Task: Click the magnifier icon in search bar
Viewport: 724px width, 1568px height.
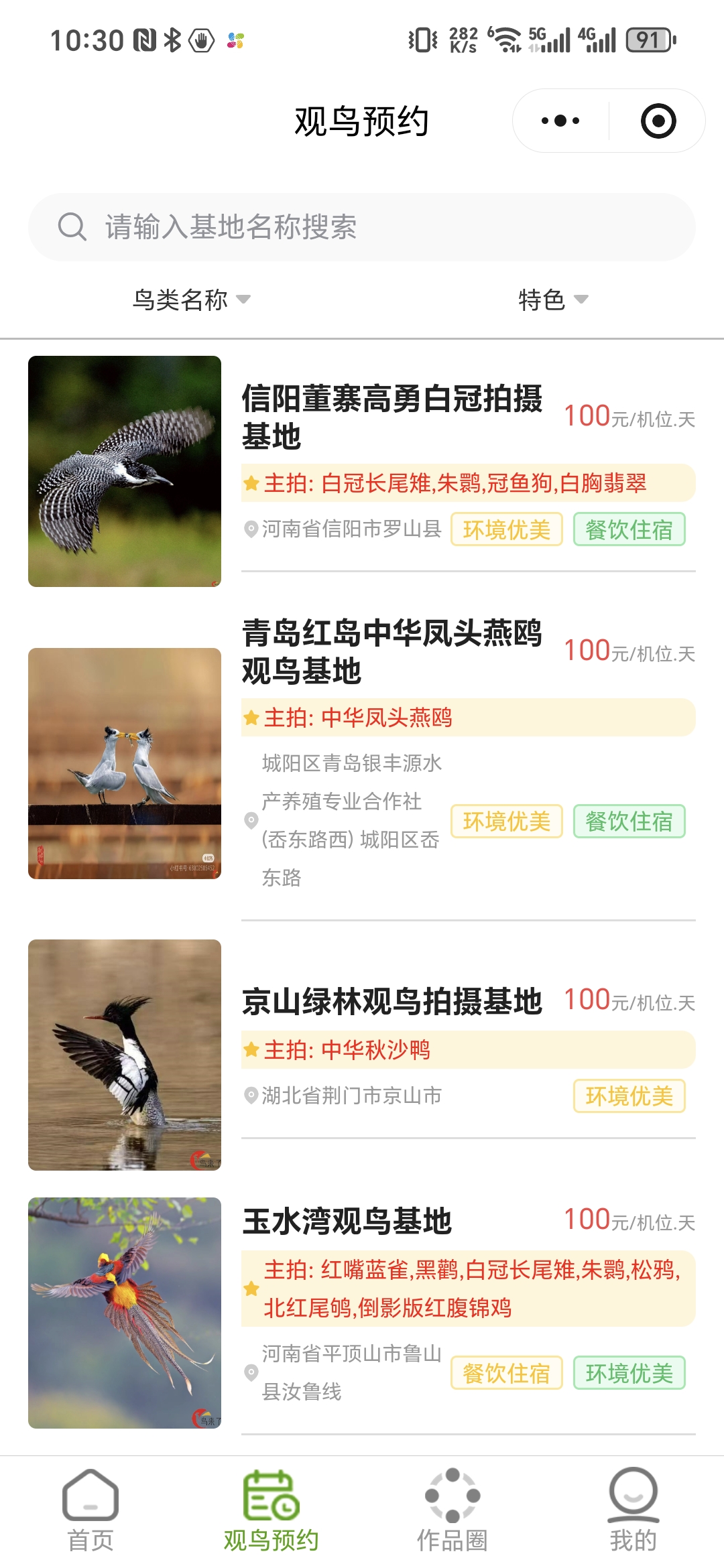Action: pyautogui.click(x=72, y=227)
